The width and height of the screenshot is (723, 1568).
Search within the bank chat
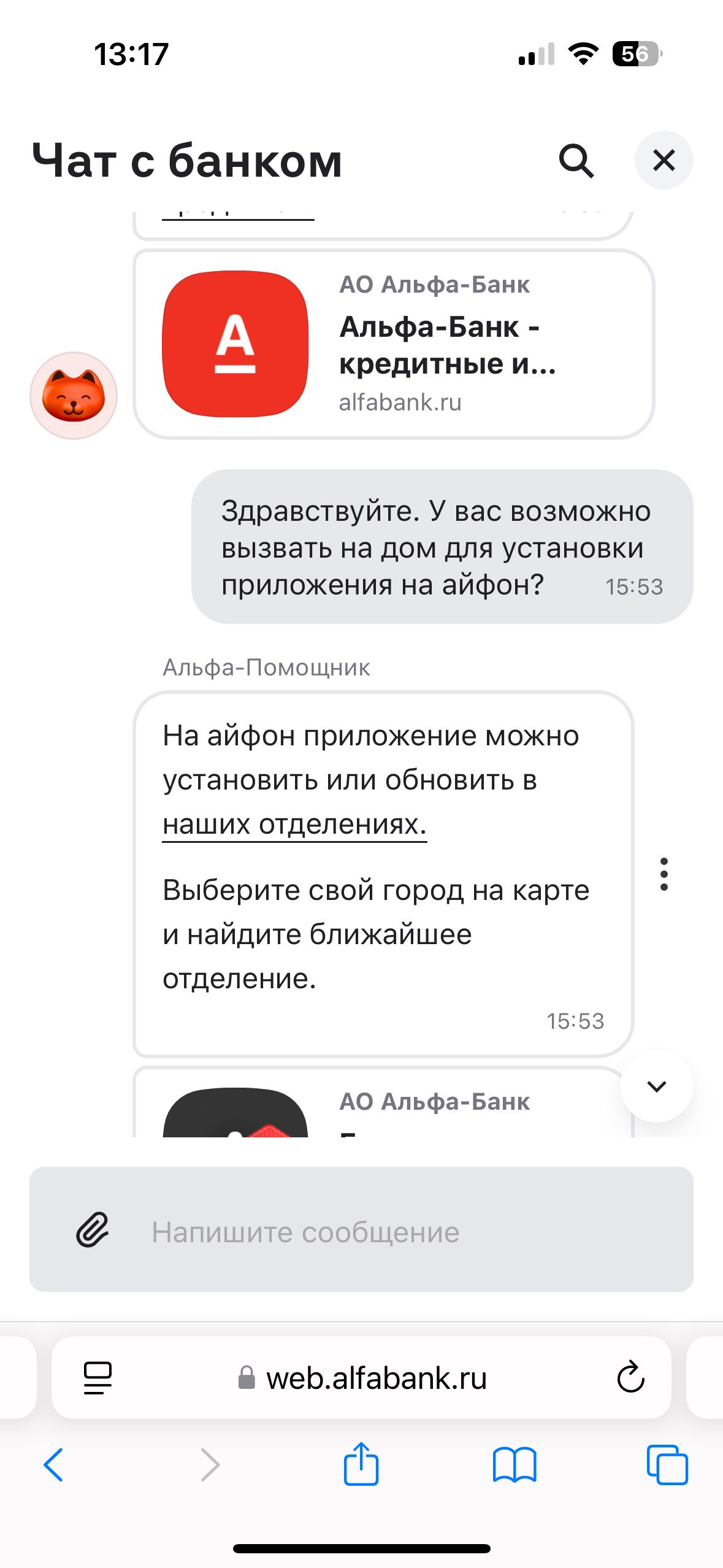pyautogui.click(x=576, y=161)
